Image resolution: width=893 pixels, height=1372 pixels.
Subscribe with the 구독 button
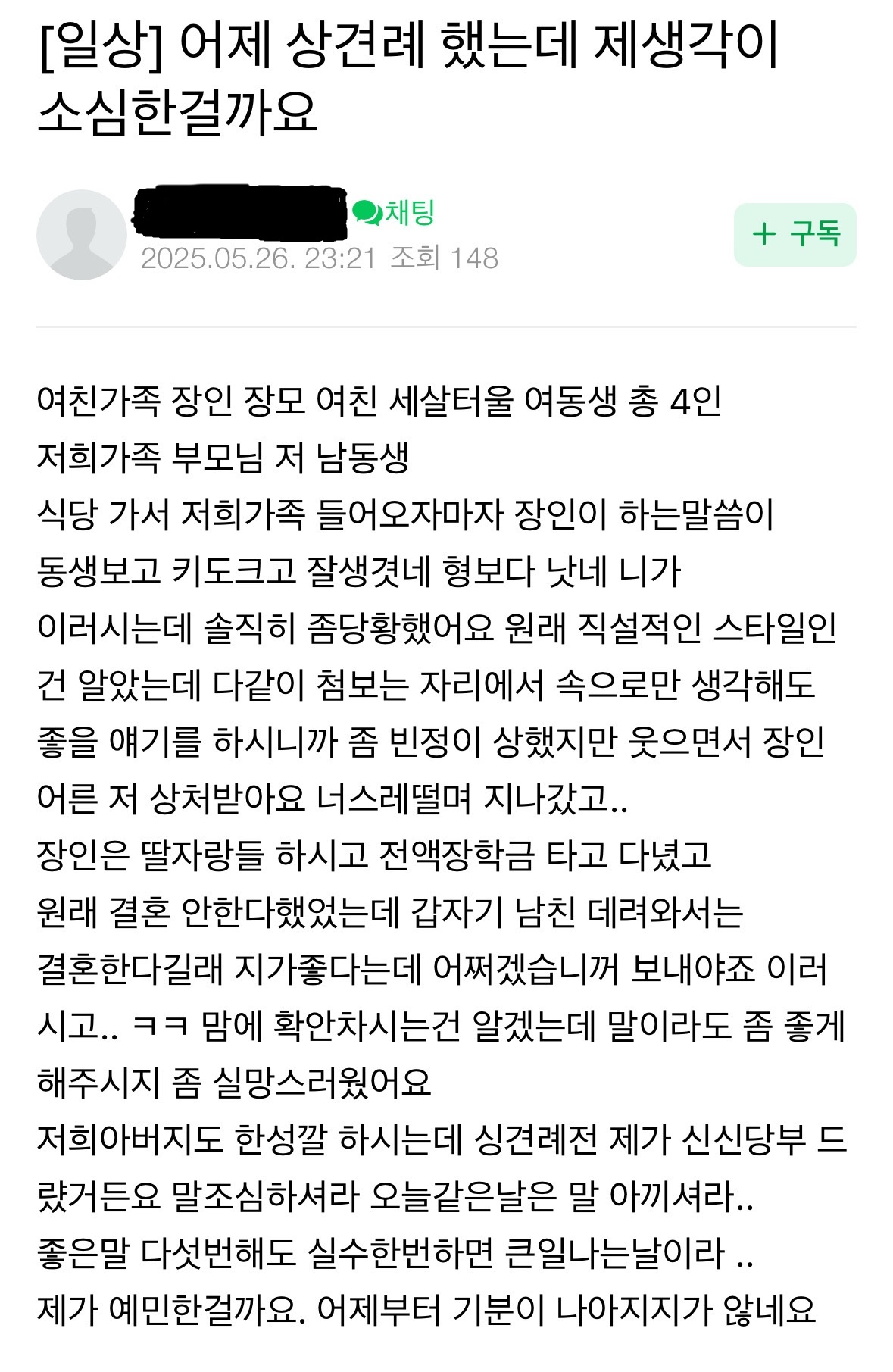coord(795,234)
